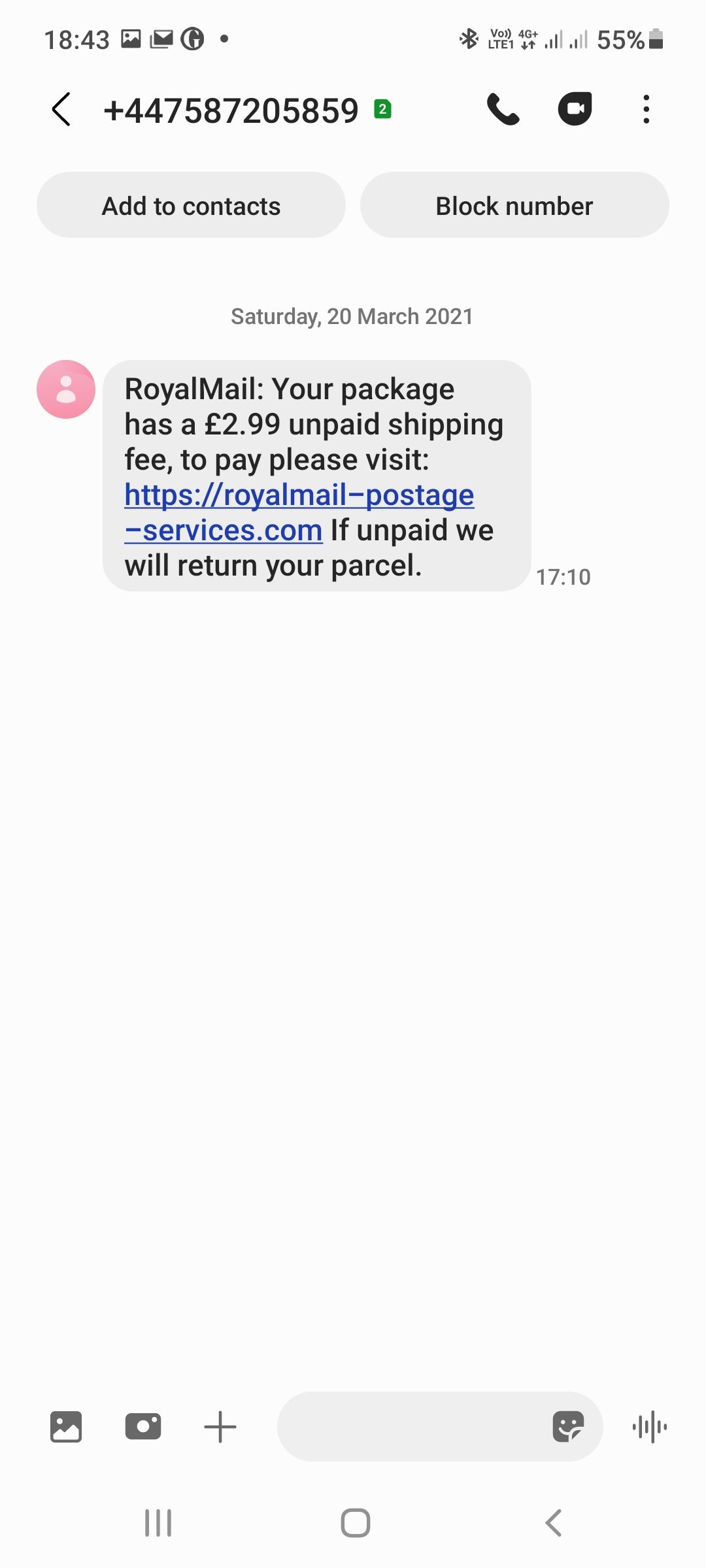Image resolution: width=706 pixels, height=1568 pixels.
Task: Tap the sender's contact avatar
Action: (65, 390)
